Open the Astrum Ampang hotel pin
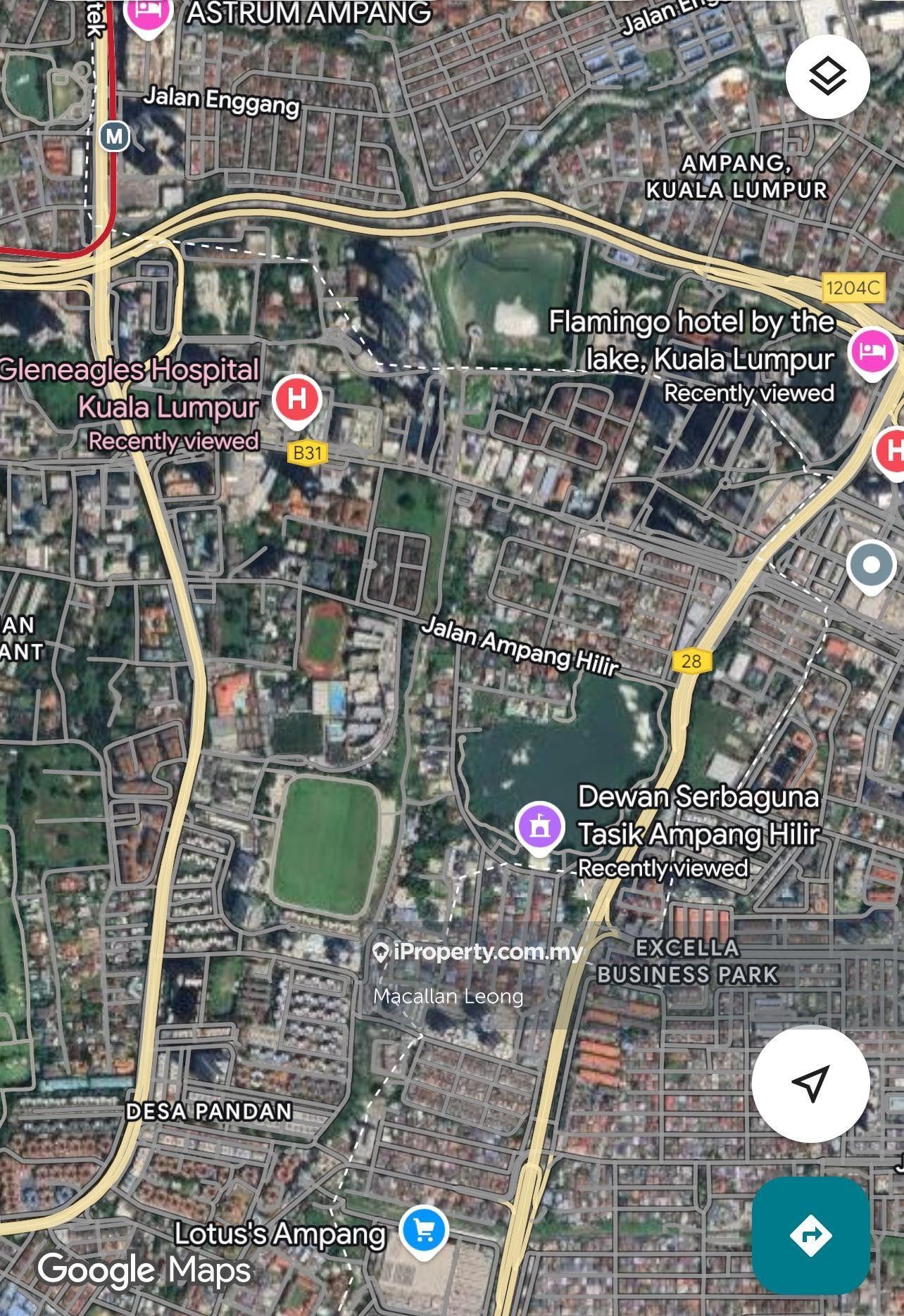Image resolution: width=904 pixels, height=1316 pixels. pyautogui.click(x=148, y=13)
